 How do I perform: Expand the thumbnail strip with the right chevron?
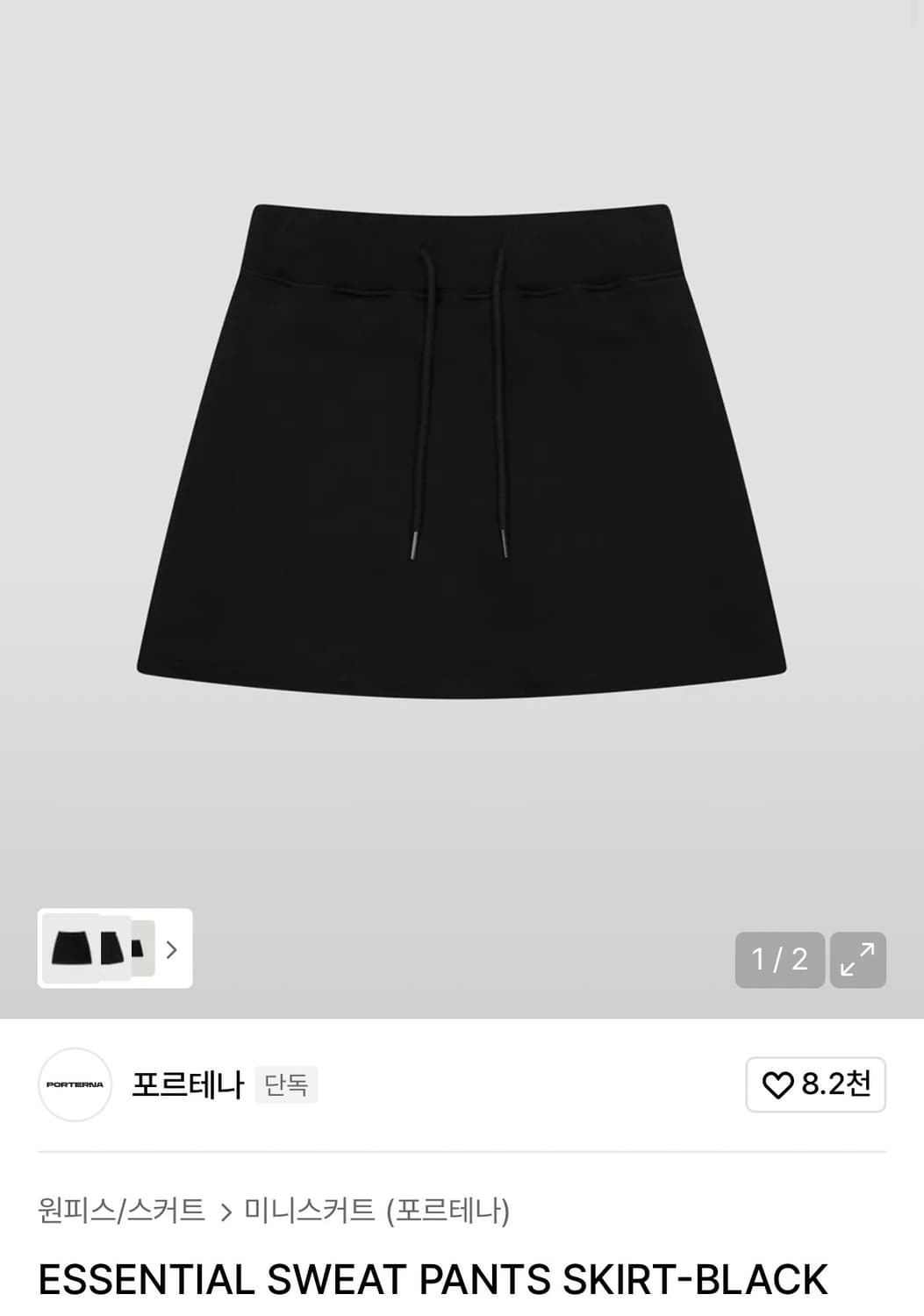point(172,950)
